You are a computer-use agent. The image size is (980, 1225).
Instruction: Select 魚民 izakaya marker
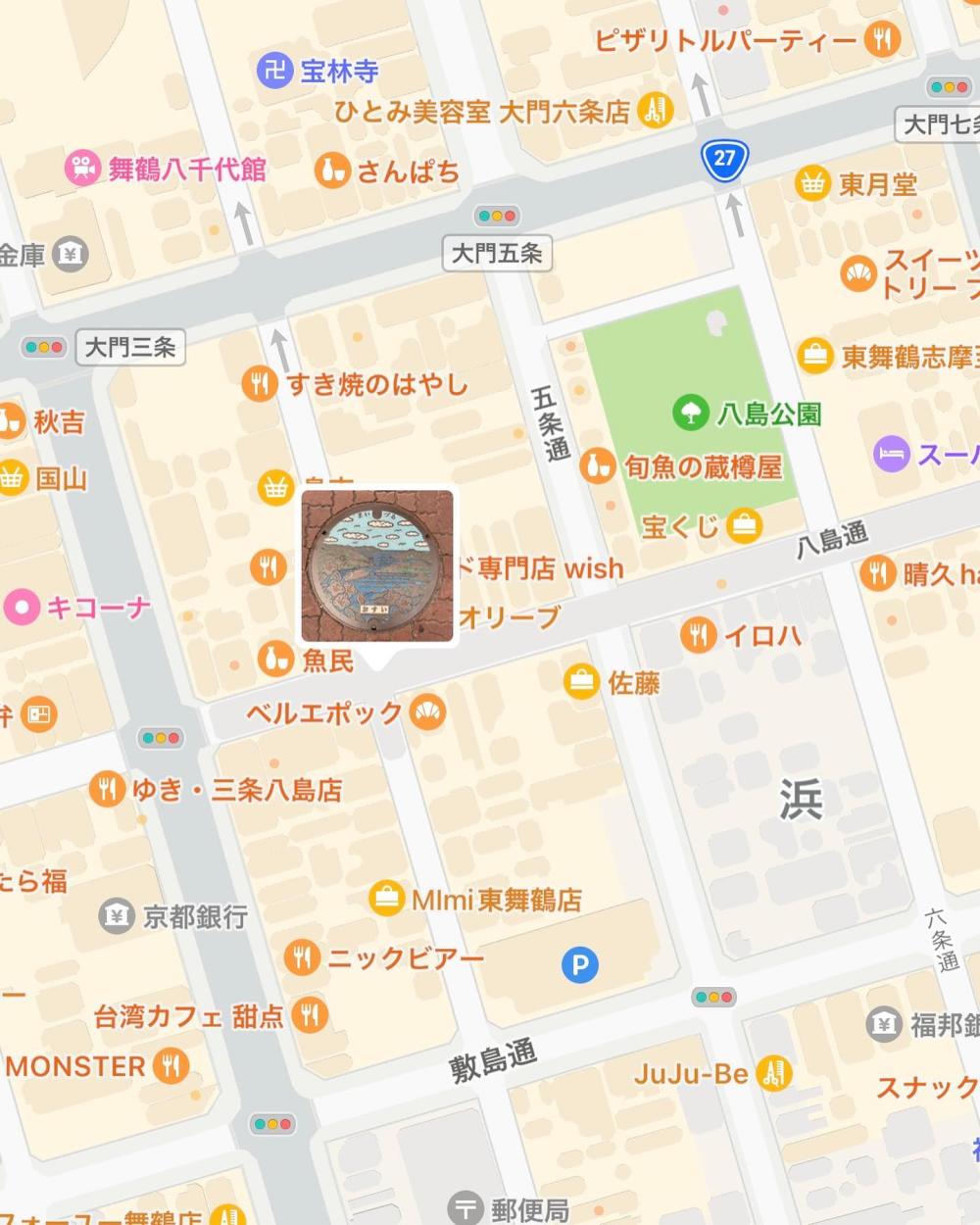[277, 660]
